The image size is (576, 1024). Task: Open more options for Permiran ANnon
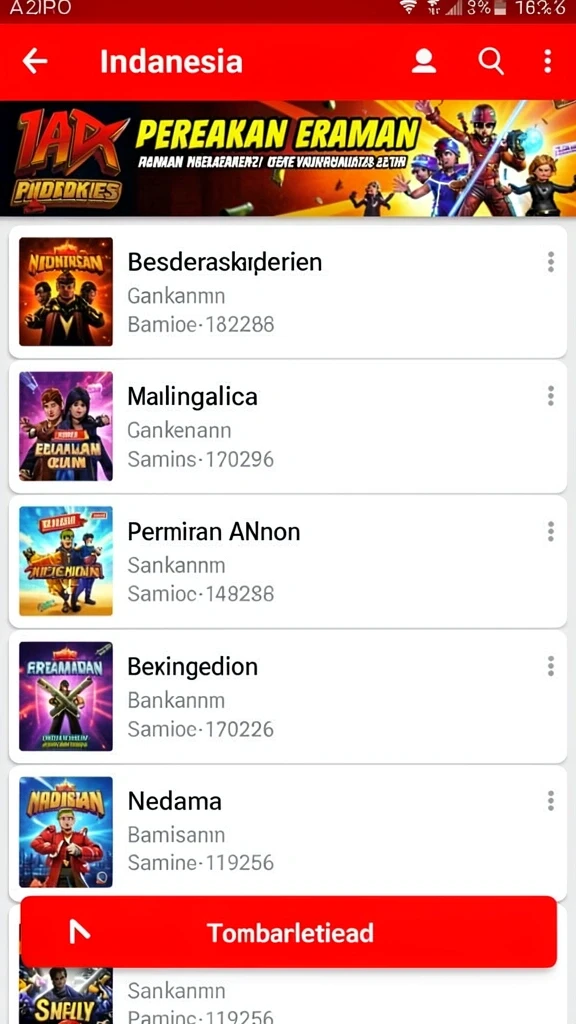pyautogui.click(x=551, y=532)
